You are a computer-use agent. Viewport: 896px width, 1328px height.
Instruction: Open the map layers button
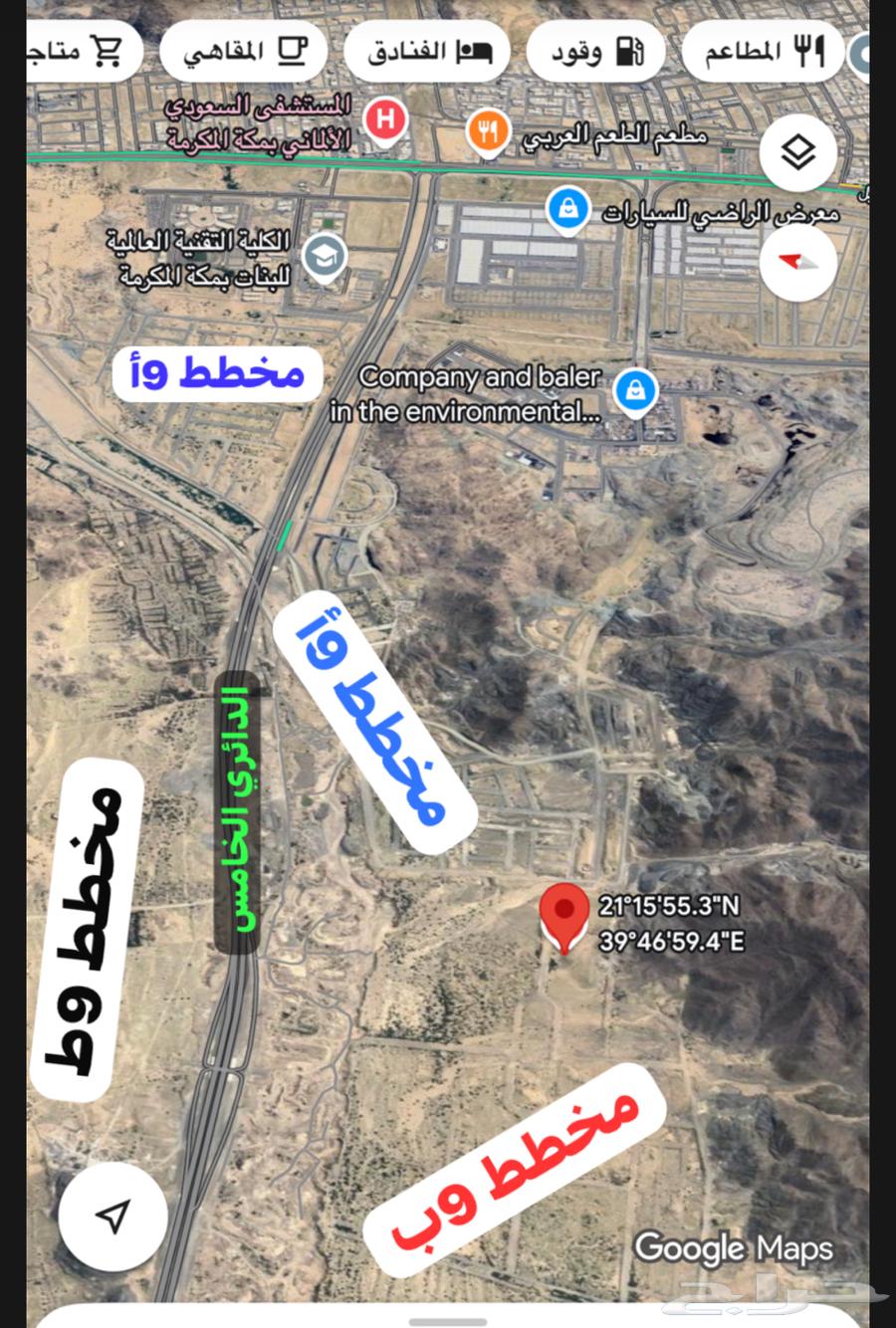point(797,154)
